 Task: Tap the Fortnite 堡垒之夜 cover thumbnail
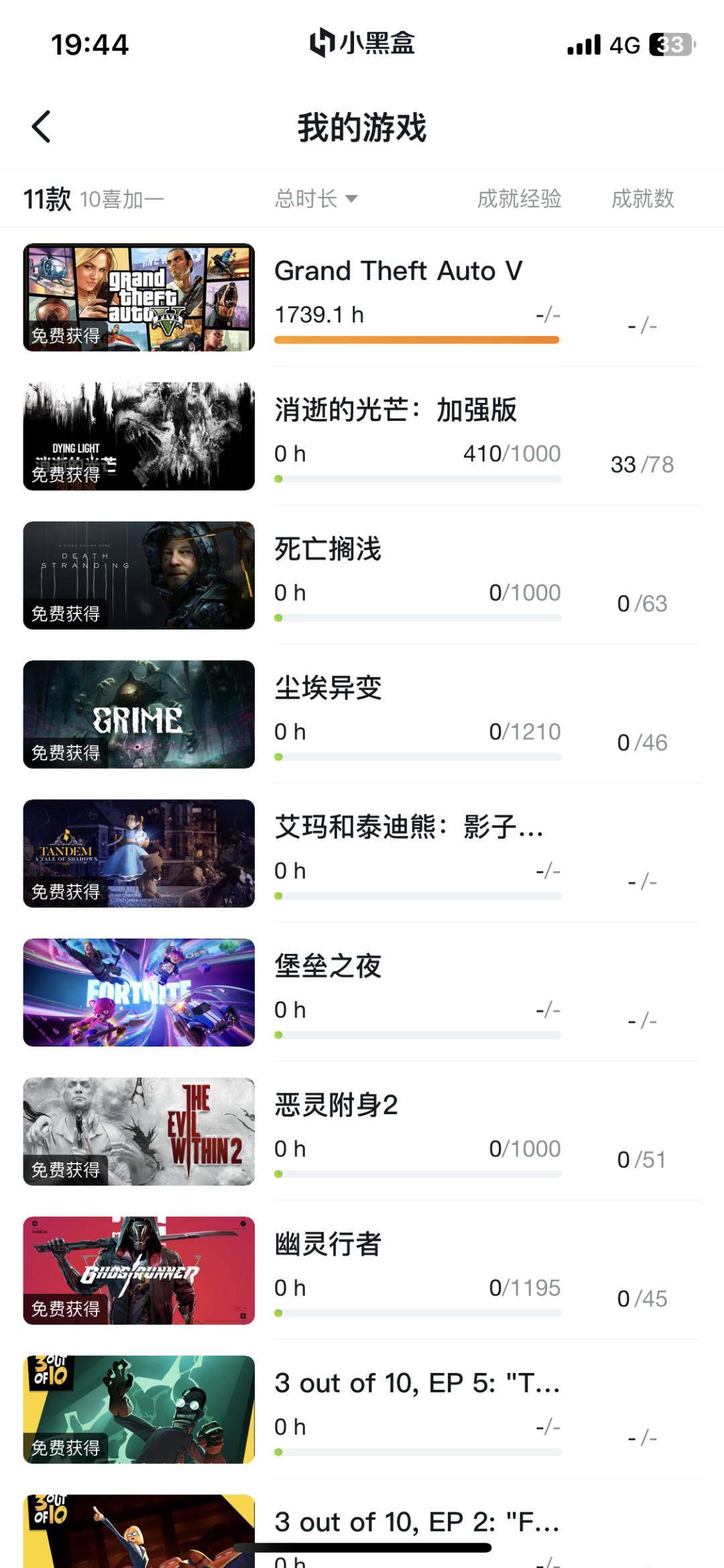[138, 993]
